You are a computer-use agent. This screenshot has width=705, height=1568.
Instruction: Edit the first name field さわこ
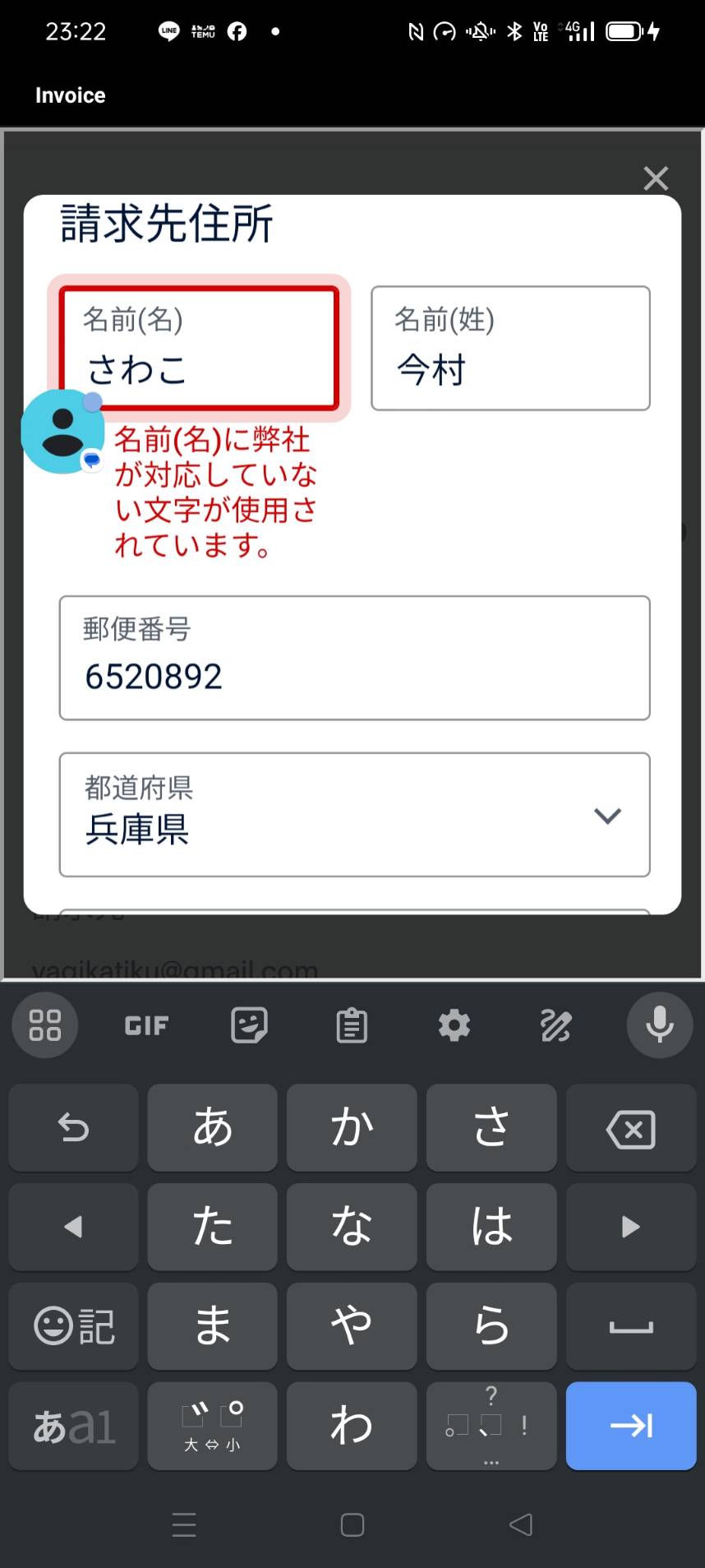[199, 348]
